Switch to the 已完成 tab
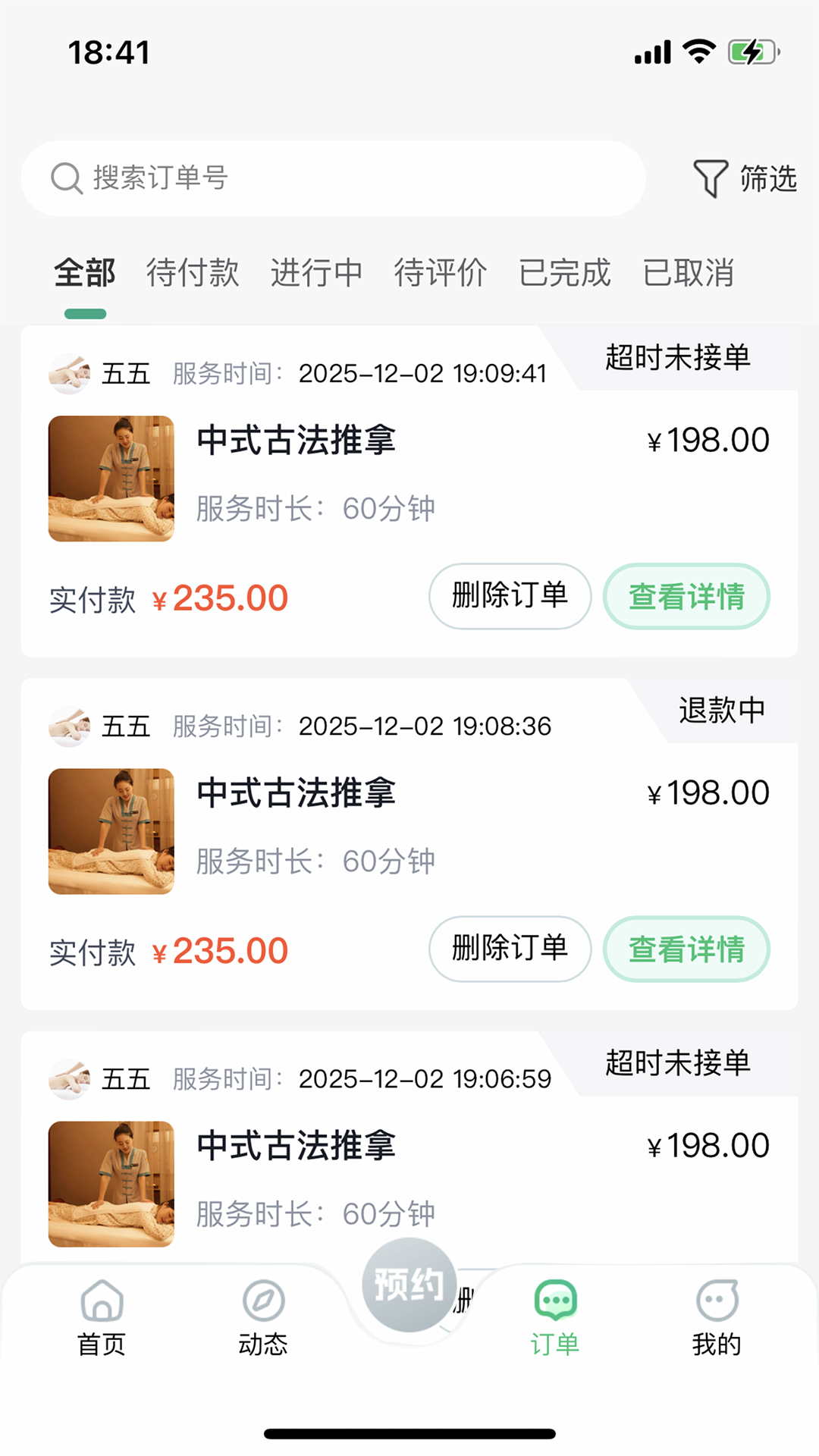The image size is (819, 1456). click(565, 273)
